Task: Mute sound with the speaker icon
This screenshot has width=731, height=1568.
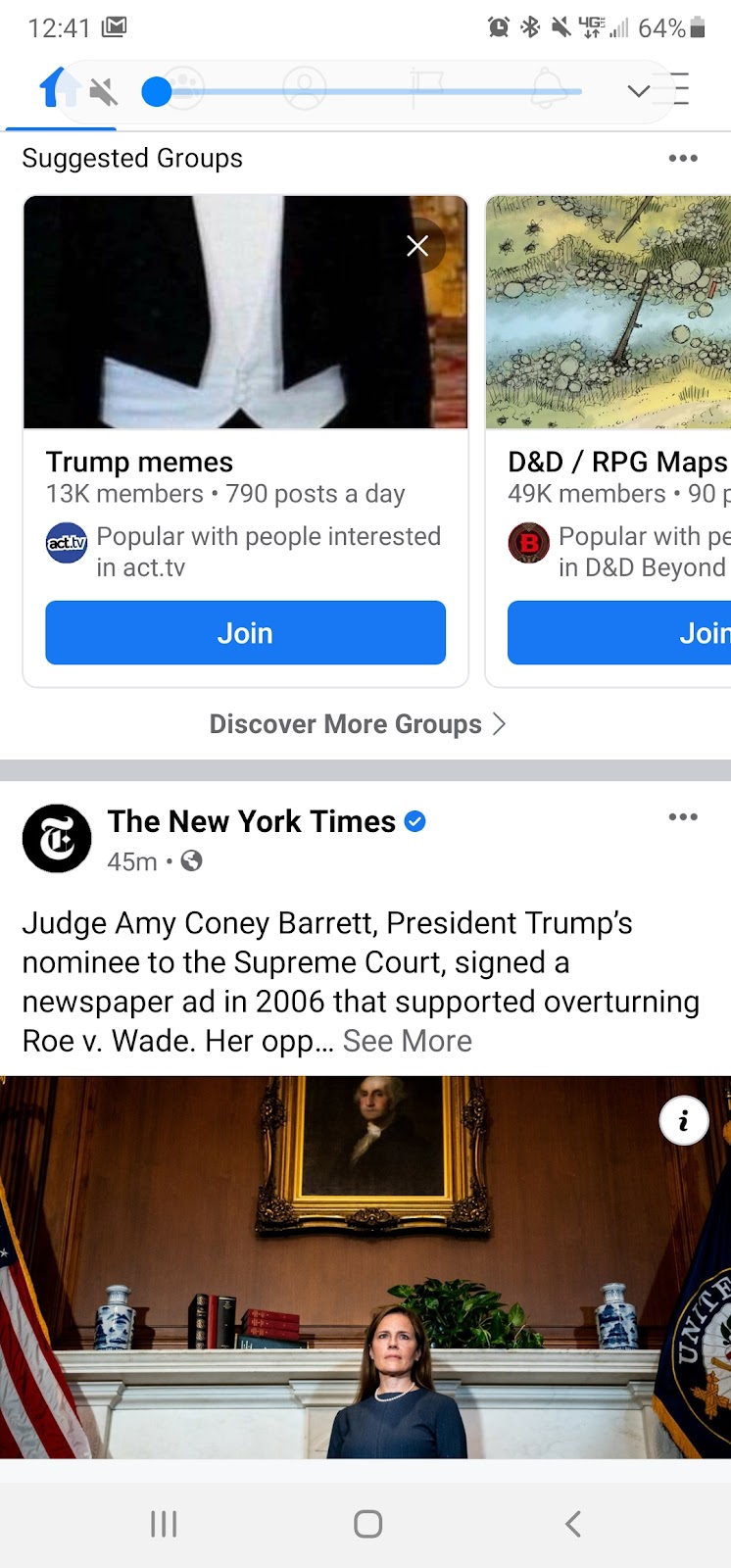Action: 103,92
